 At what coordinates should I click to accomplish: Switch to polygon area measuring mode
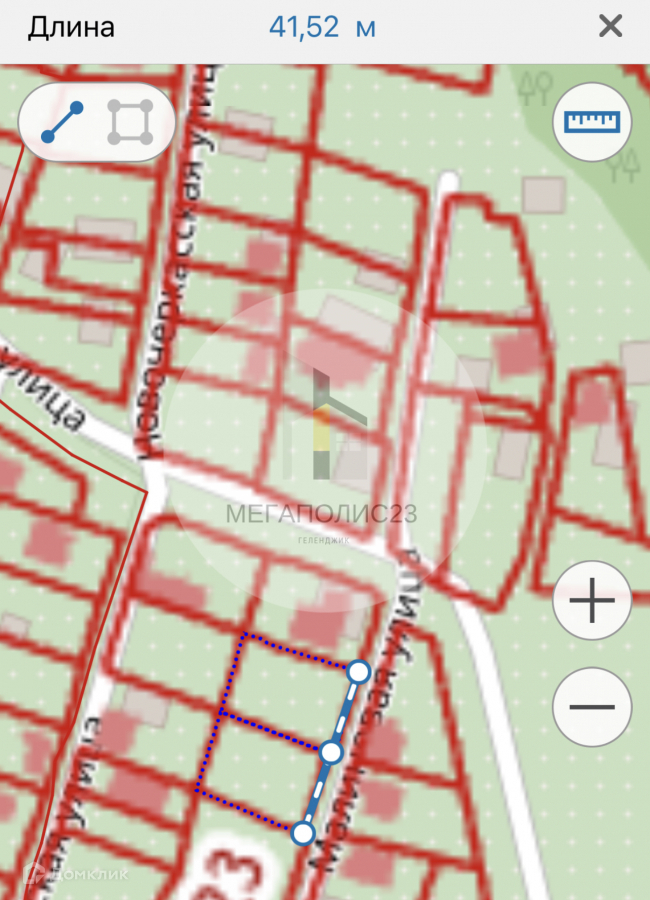click(x=131, y=122)
